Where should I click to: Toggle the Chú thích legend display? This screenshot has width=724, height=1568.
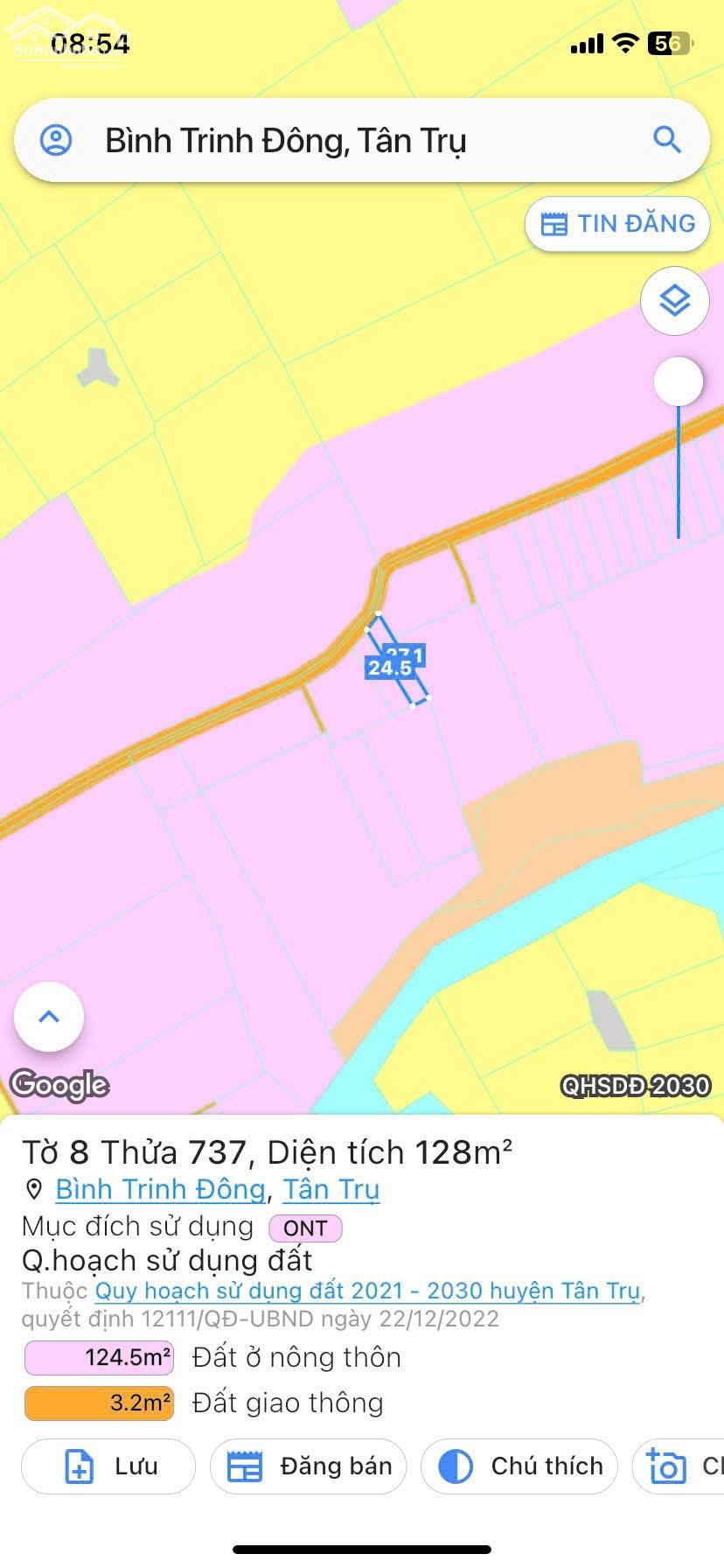click(x=454, y=1466)
